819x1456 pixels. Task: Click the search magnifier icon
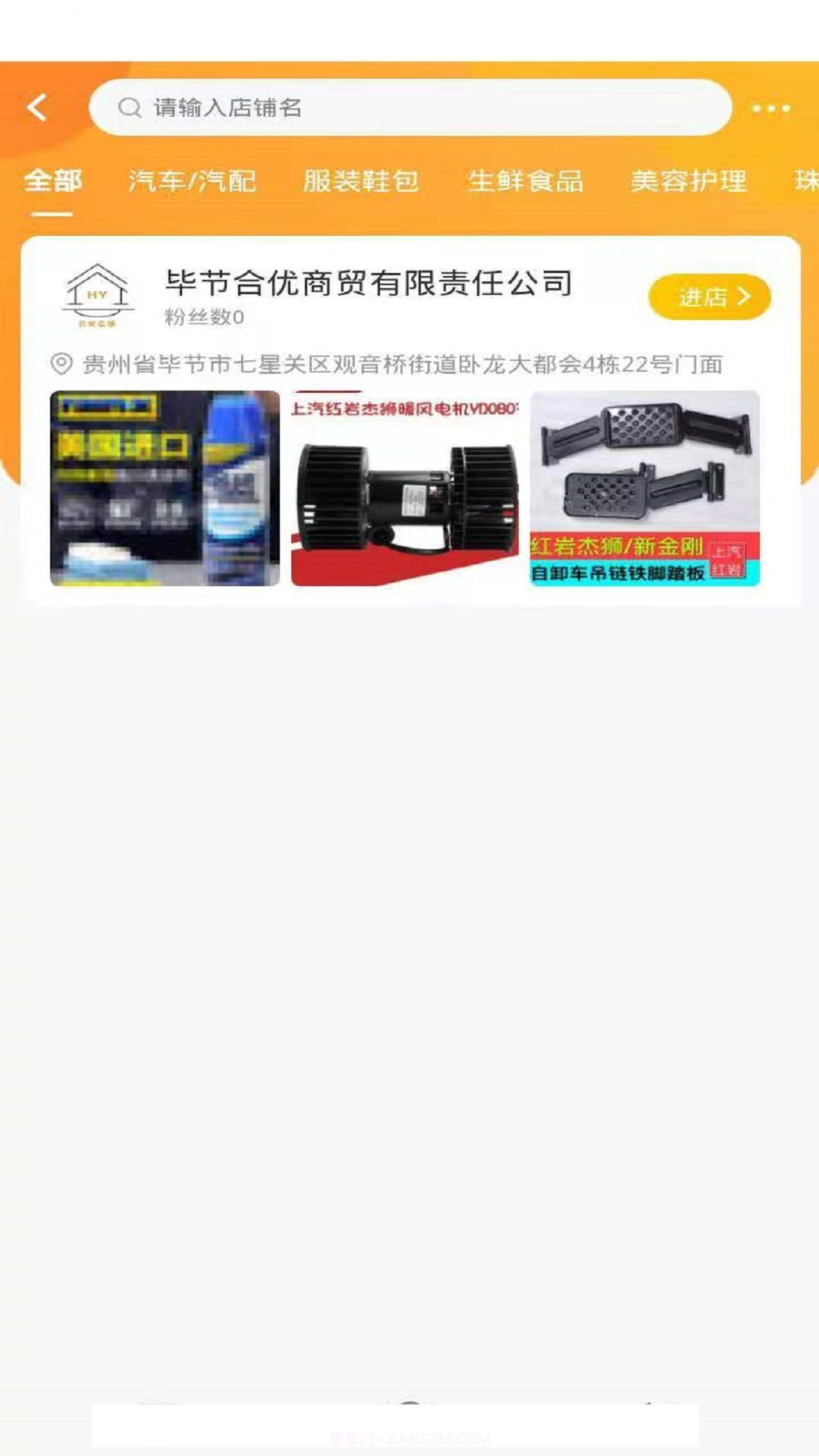pyautogui.click(x=127, y=107)
